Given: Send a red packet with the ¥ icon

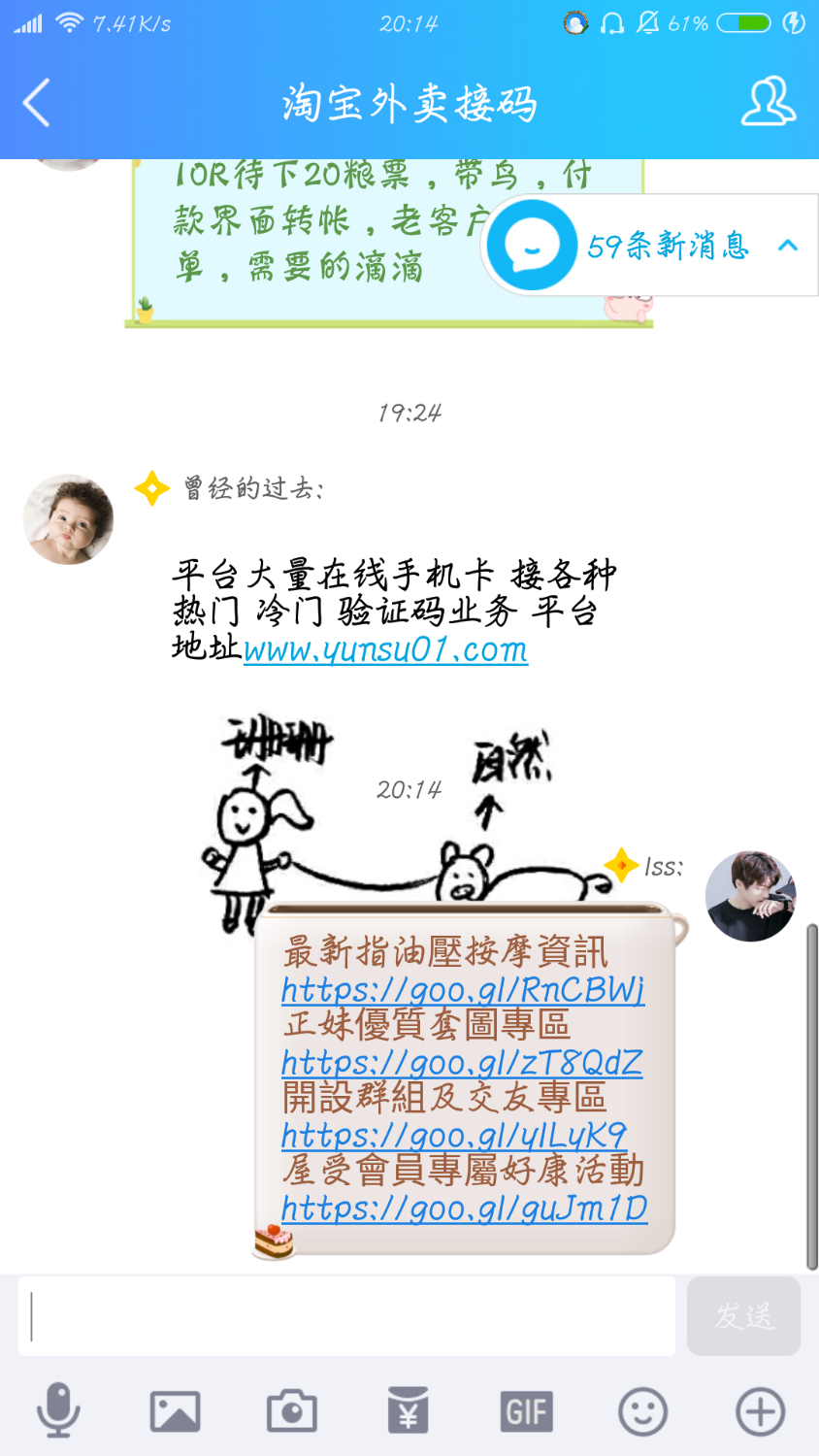Looking at the screenshot, I should click(x=409, y=1411).
